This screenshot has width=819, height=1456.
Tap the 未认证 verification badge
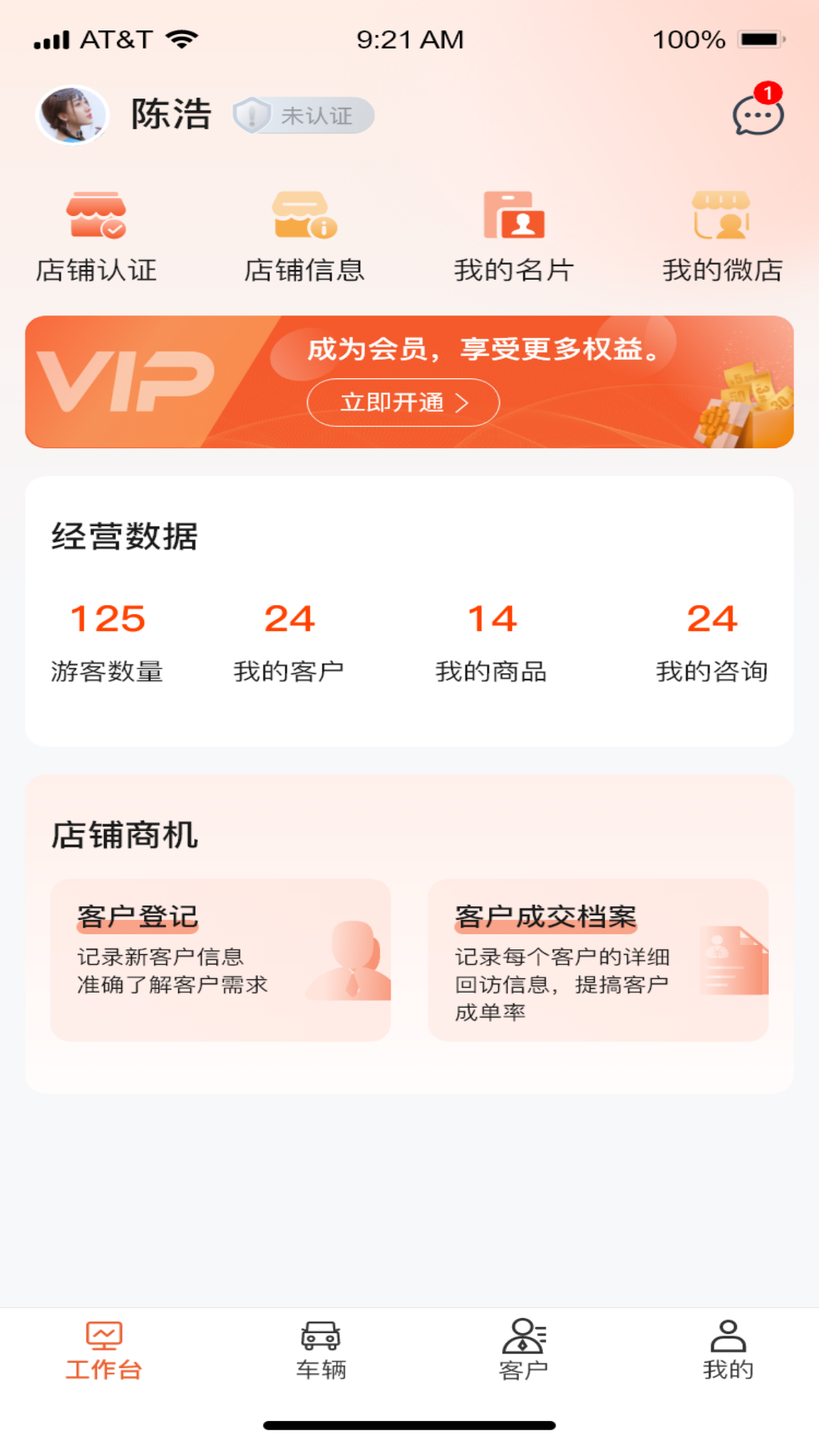(x=302, y=115)
